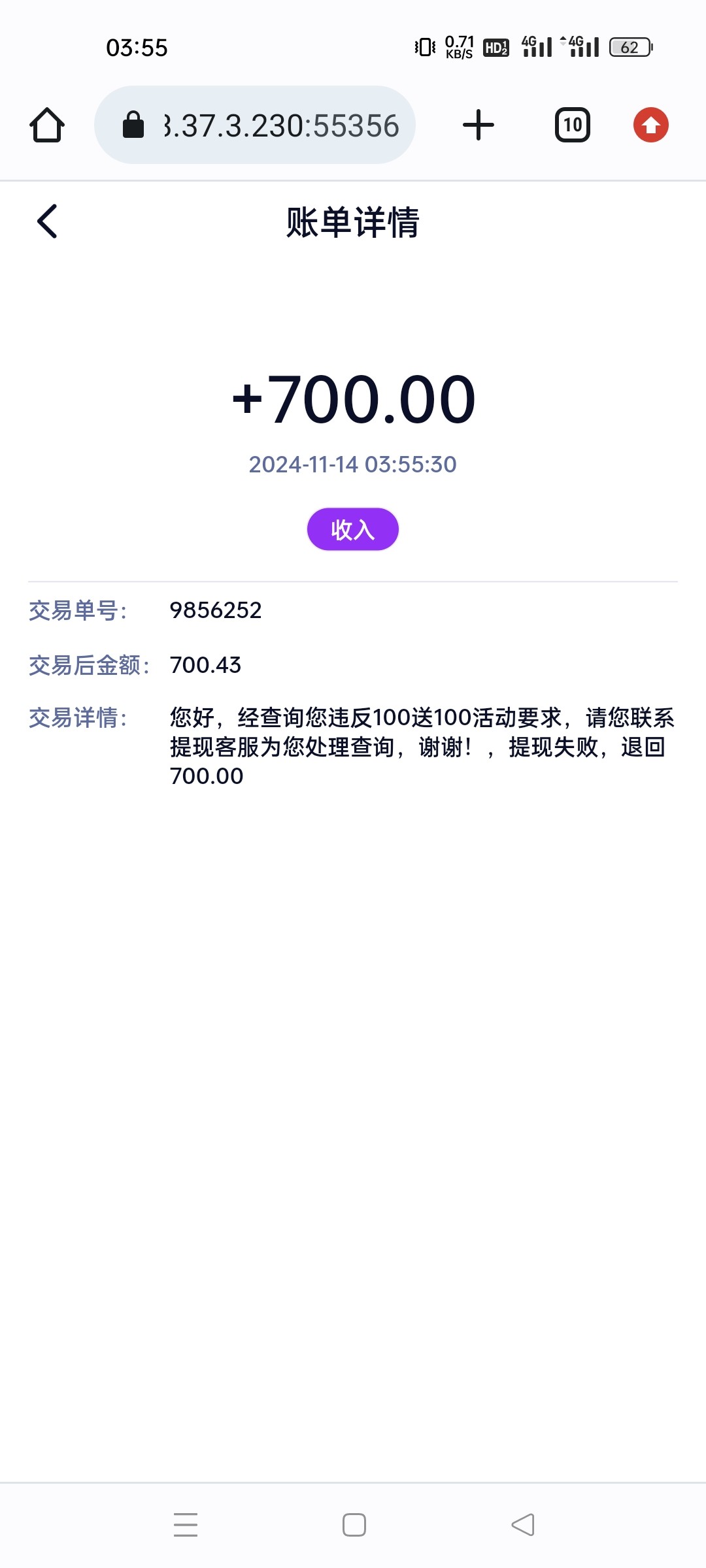
Task: Open recent apps from the navigation bar
Action: click(186, 1525)
